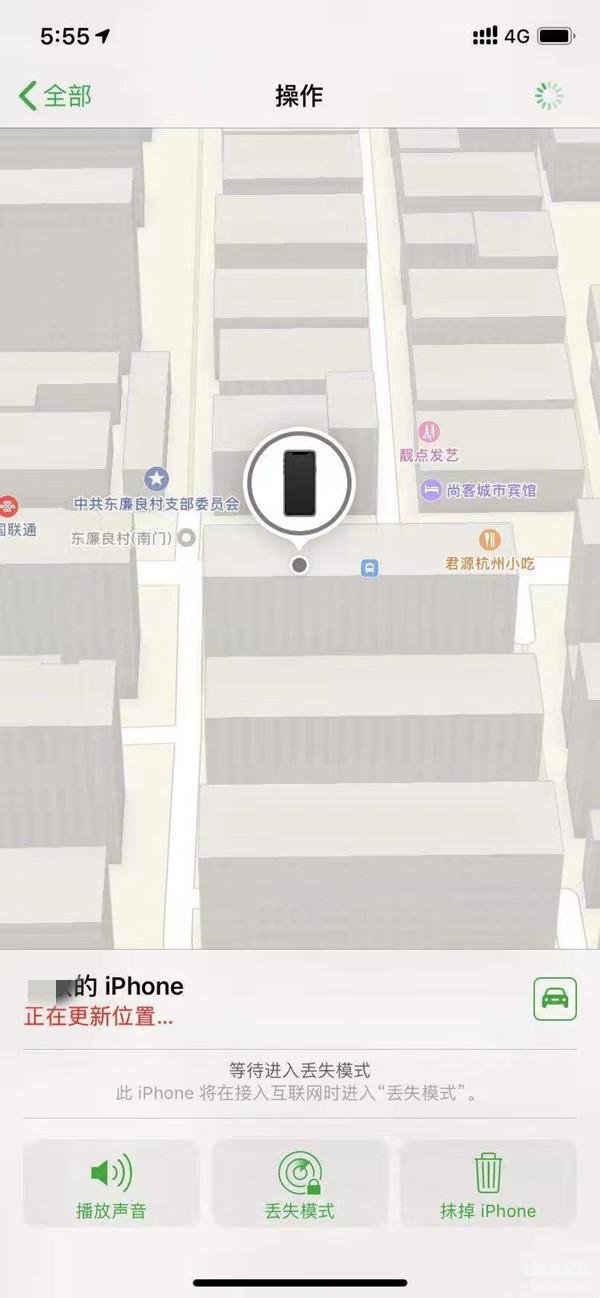Screen dimensions: 600x1298
Task: Get driving directions via the car icon
Action: 554,998
